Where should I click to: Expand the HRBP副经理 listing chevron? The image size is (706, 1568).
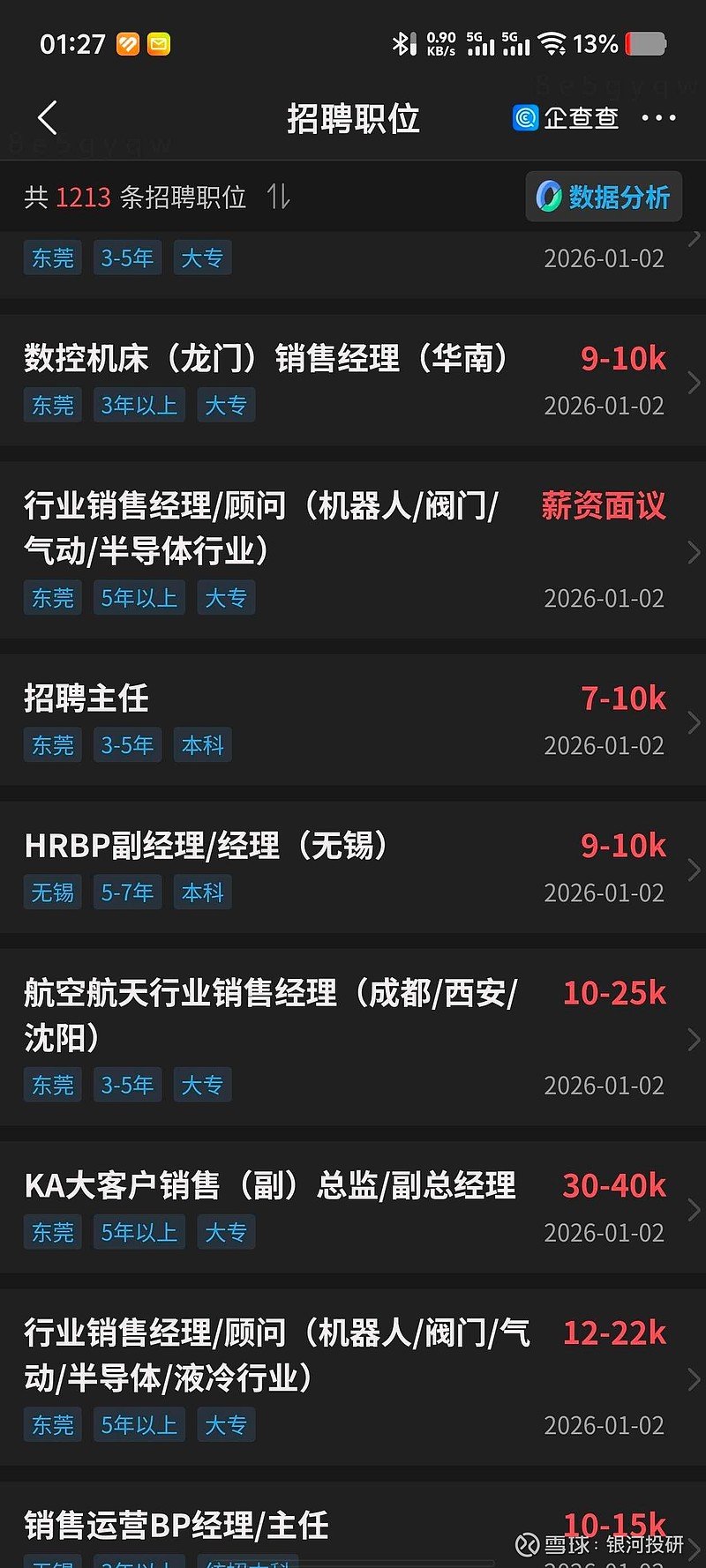tap(694, 870)
